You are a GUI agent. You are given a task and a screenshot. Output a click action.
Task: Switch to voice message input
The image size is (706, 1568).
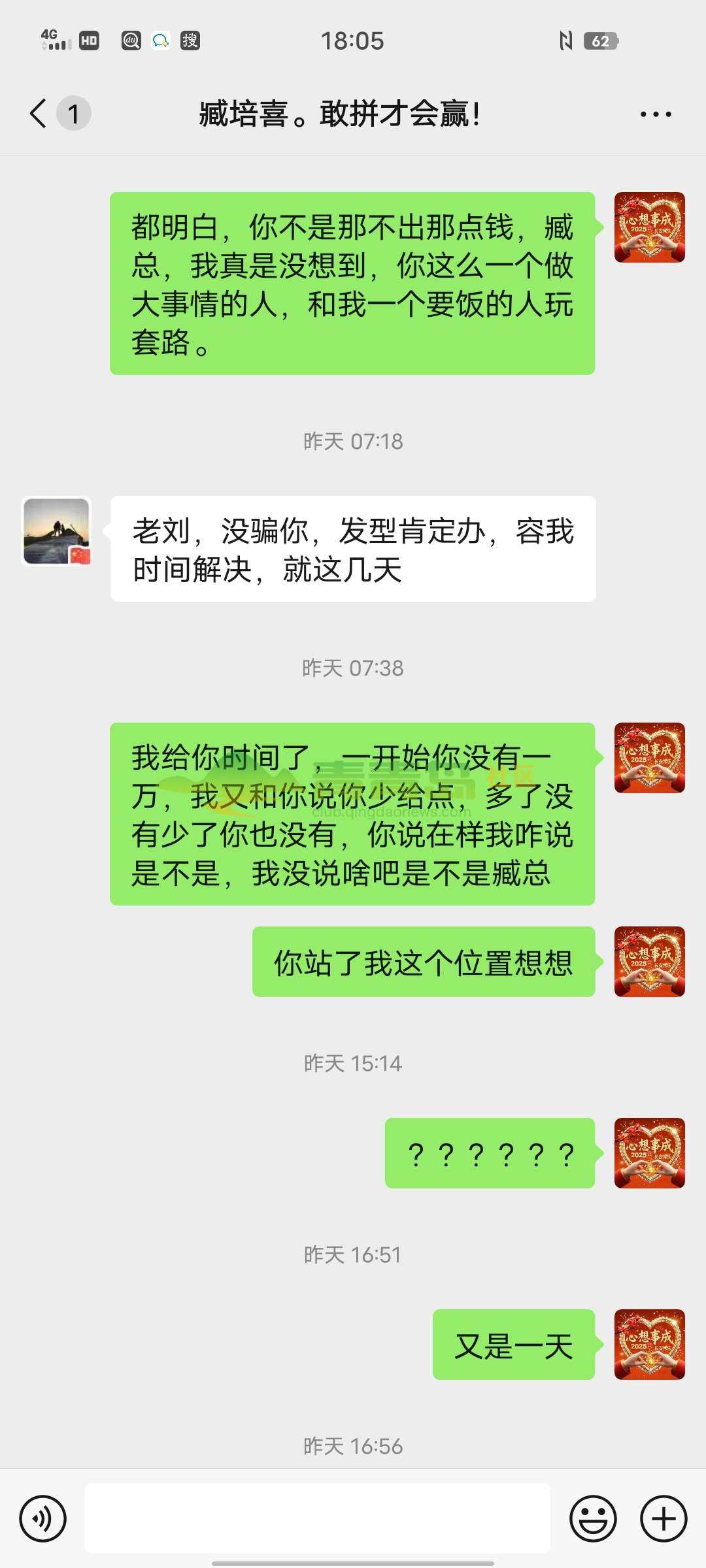(43, 1518)
